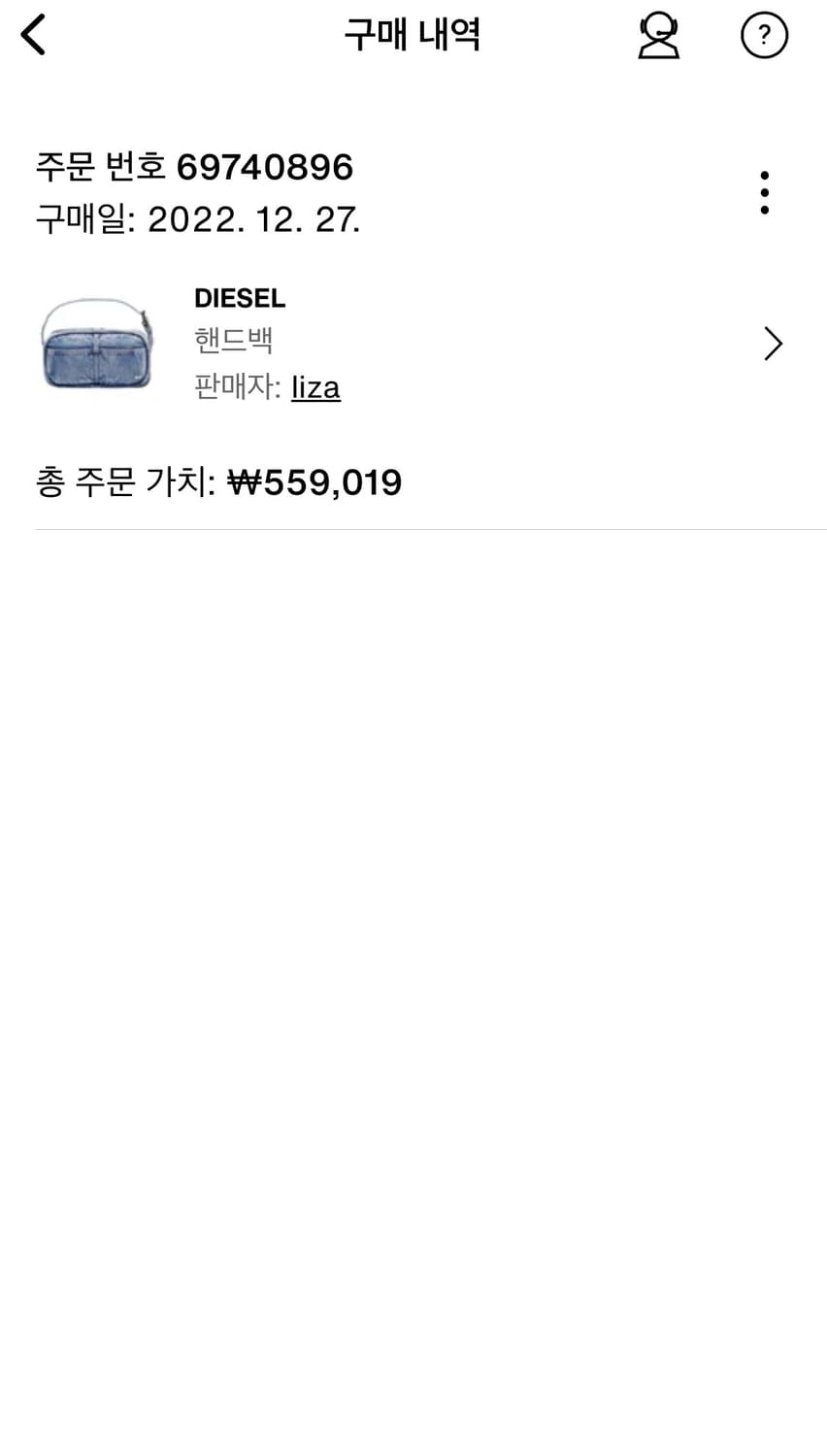Tap the blue DIESEL handbag thumbnail
The width and height of the screenshot is (827, 1456).
[x=96, y=345]
